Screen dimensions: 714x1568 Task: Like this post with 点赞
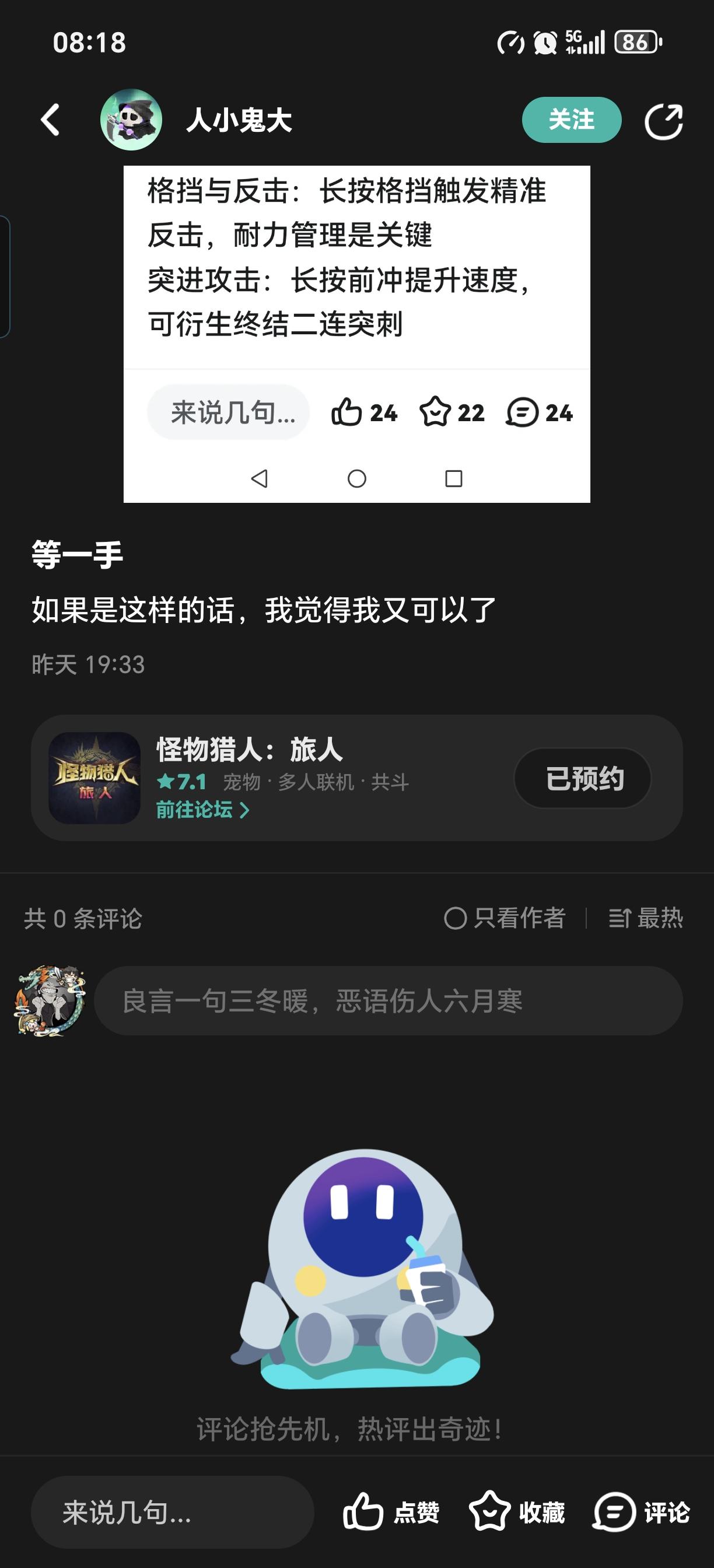point(391,1512)
